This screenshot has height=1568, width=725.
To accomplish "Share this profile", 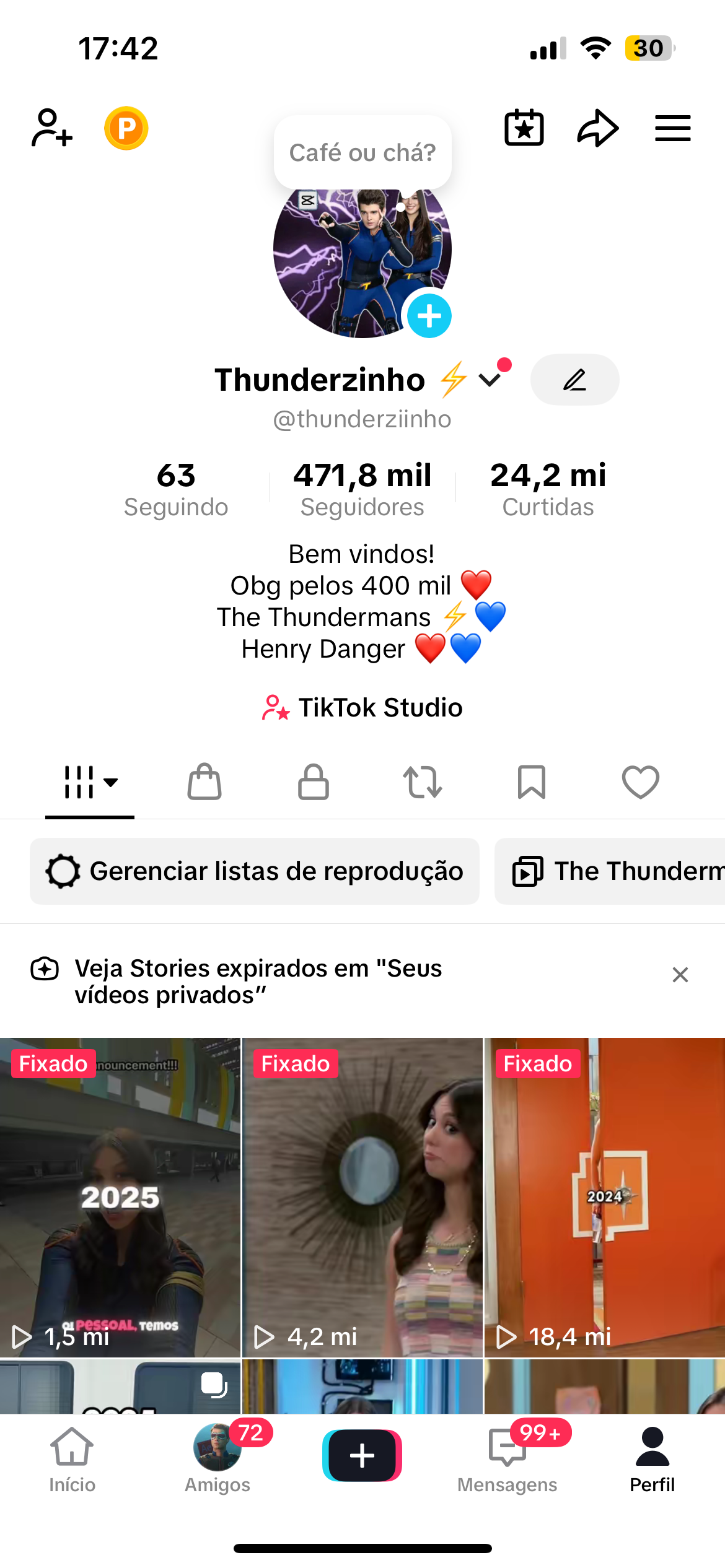I will tap(598, 128).
